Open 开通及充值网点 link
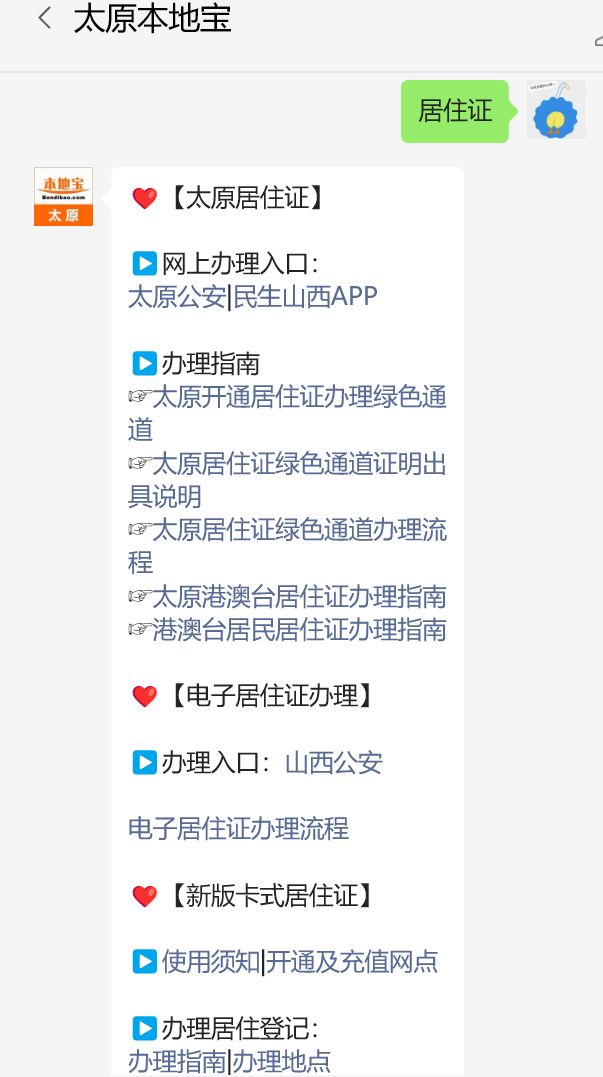The height and width of the screenshot is (1077, 603). 352,962
